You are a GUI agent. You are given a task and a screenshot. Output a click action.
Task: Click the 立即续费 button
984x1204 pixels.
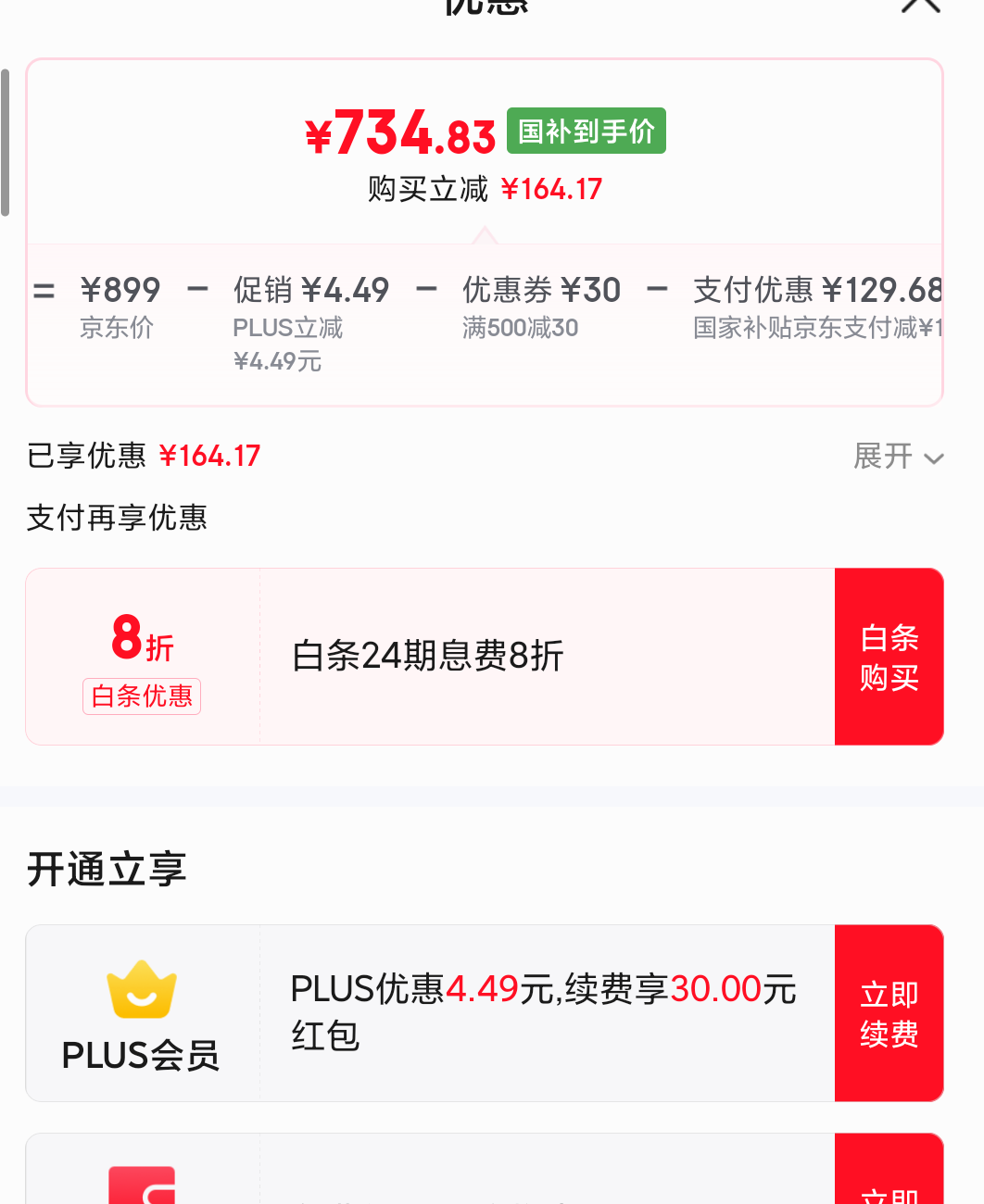coord(889,1013)
